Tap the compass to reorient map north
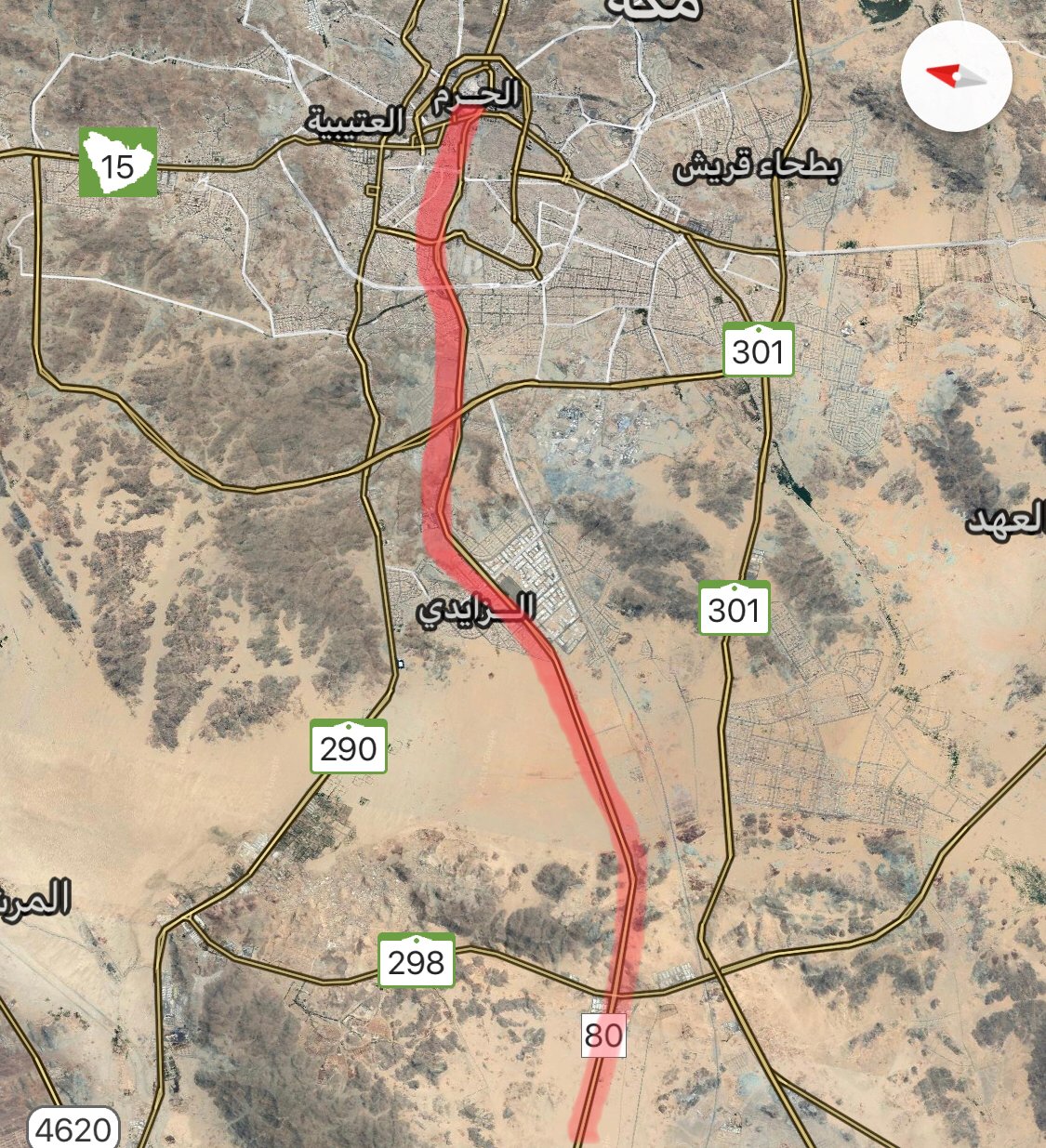 pyautogui.click(x=957, y=76)
